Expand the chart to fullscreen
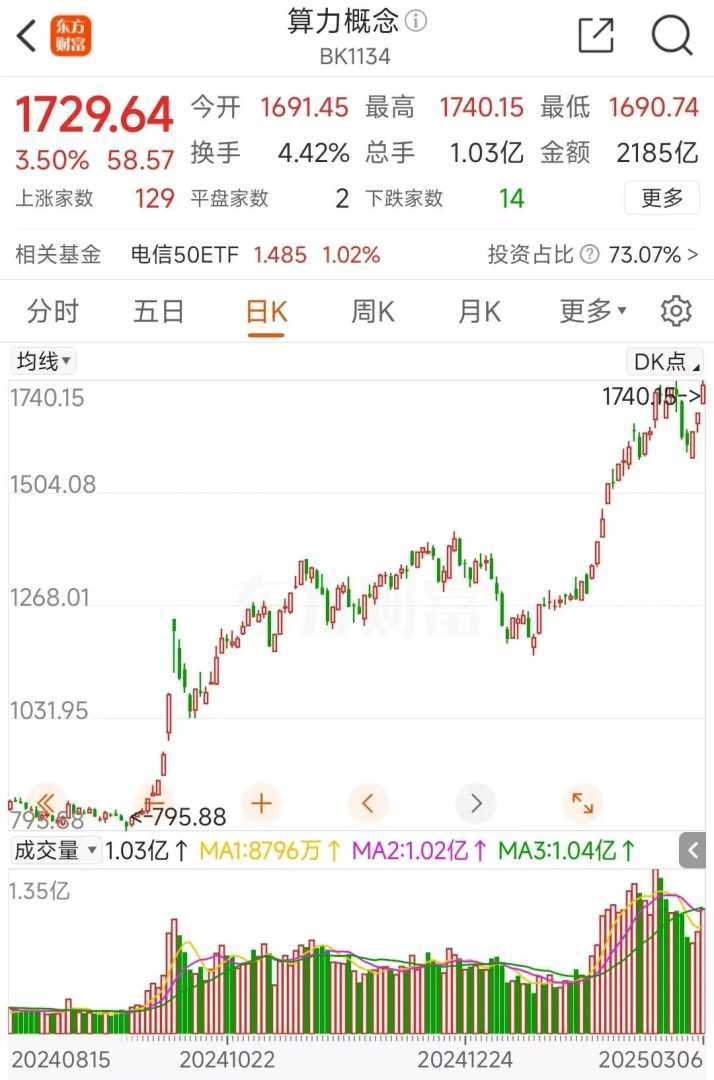 click(x=582, y=802)
